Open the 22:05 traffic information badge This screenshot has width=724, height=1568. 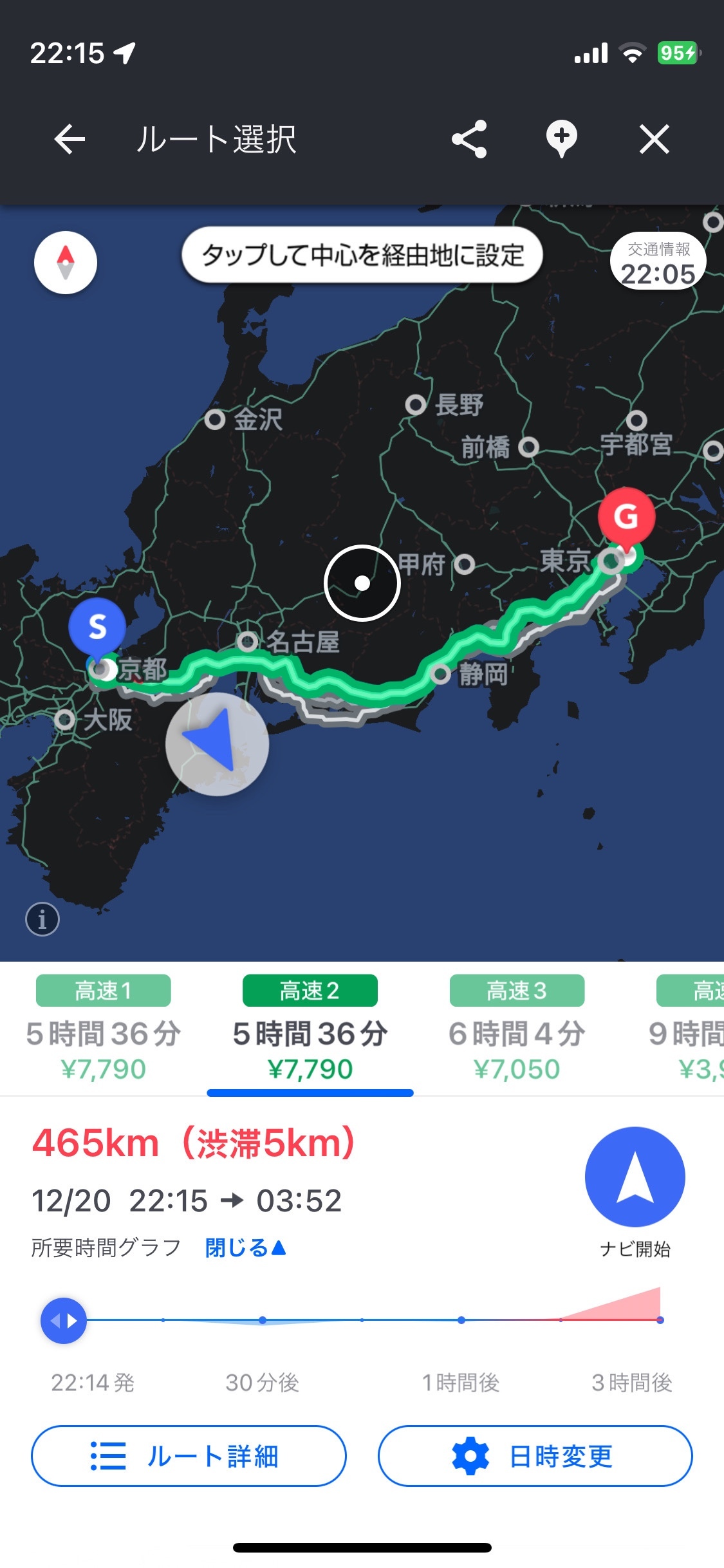tap(658, 261)
